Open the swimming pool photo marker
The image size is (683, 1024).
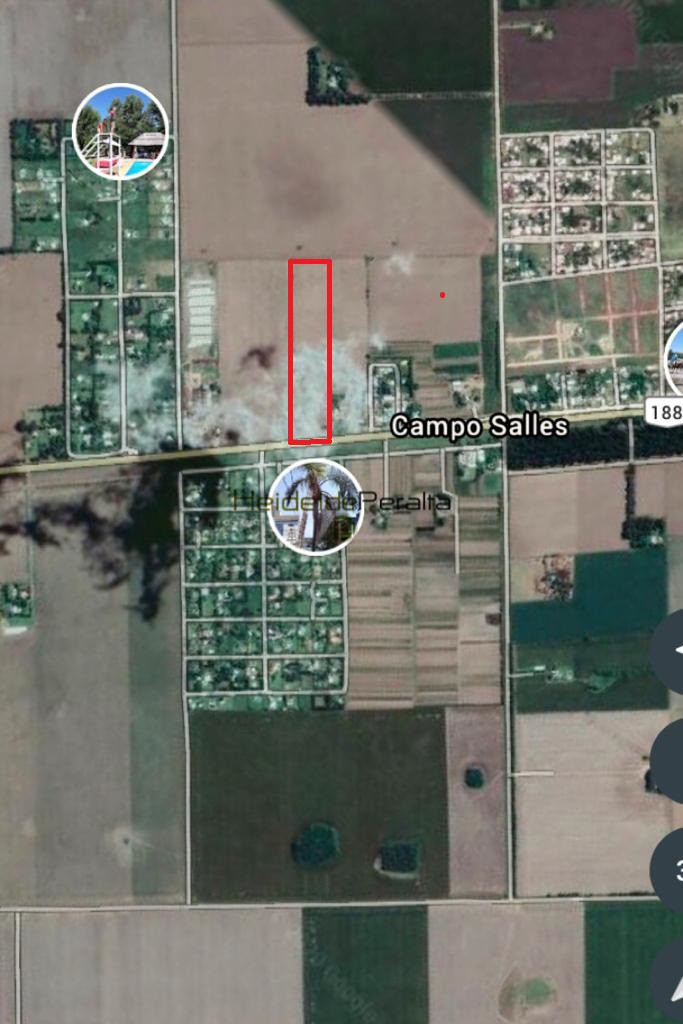[120, 131]
